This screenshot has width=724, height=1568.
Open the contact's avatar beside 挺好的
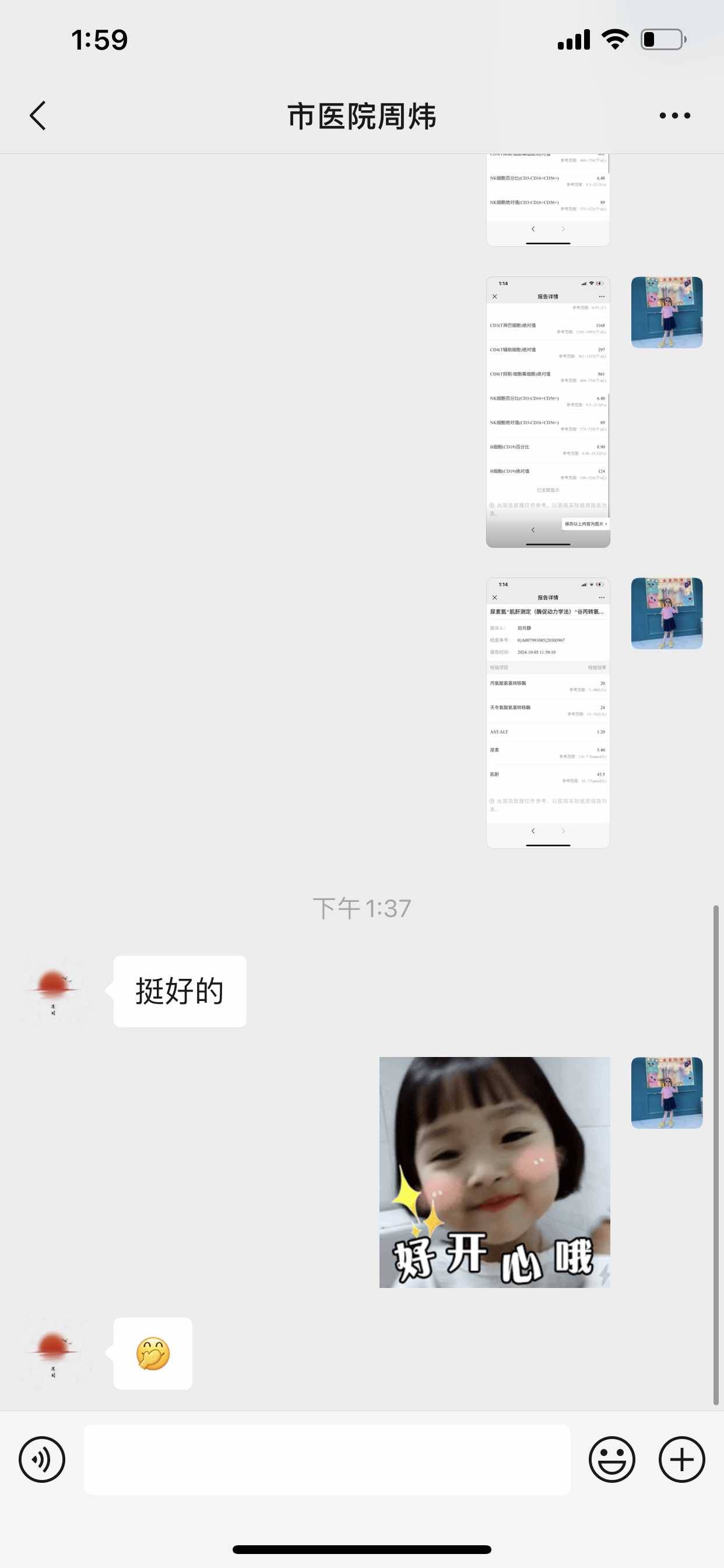coord(53,991)
